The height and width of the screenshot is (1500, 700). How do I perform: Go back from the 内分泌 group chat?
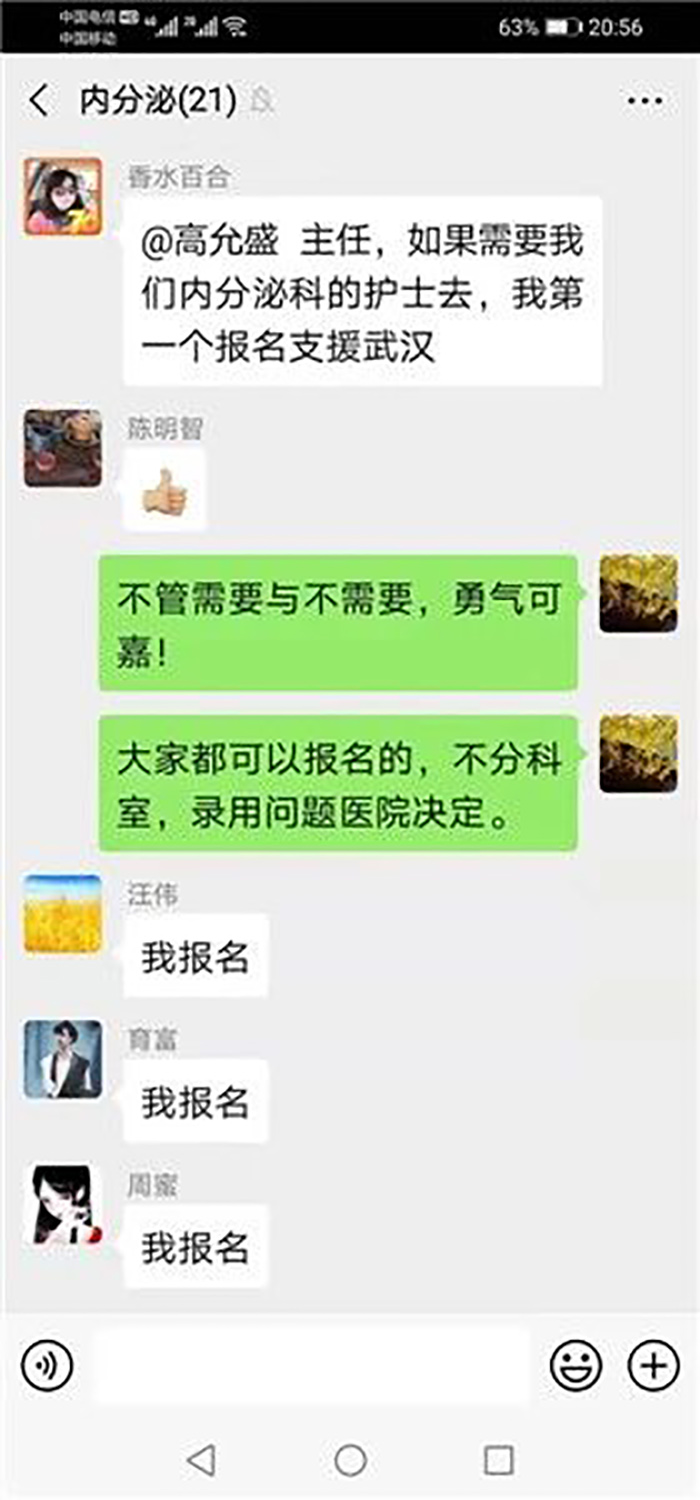coord(39,101)
